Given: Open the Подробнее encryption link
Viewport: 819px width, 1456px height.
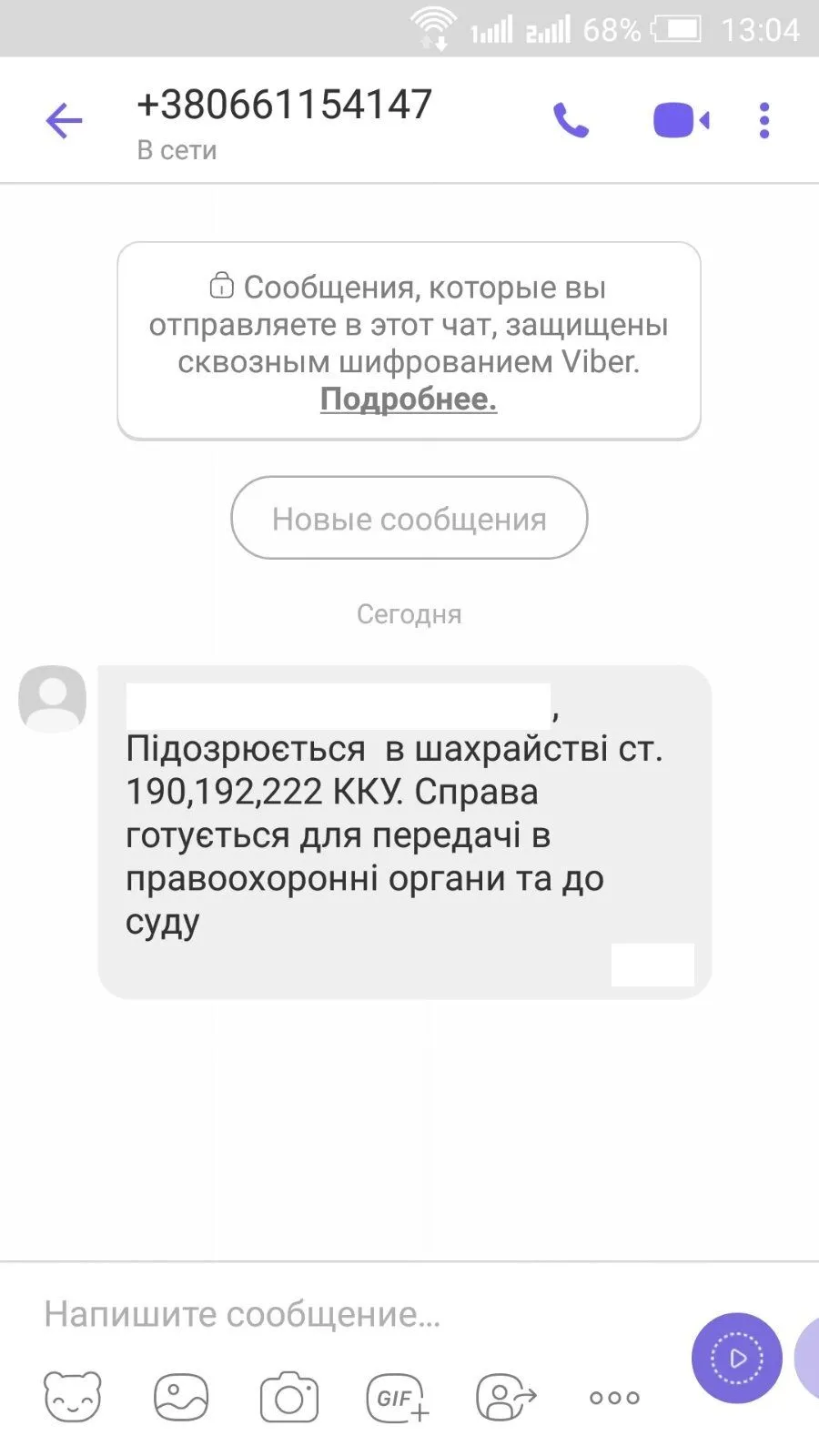Looking at the screenshot, I should [x=408, y=399].
